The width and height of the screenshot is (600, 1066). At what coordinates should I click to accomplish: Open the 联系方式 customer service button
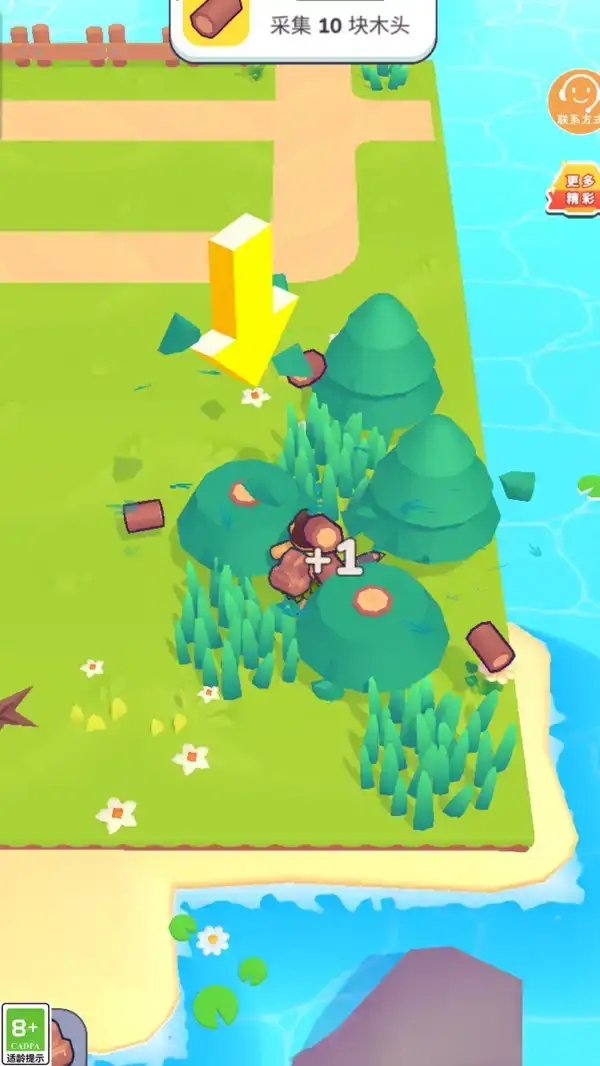tap(576, 100)
